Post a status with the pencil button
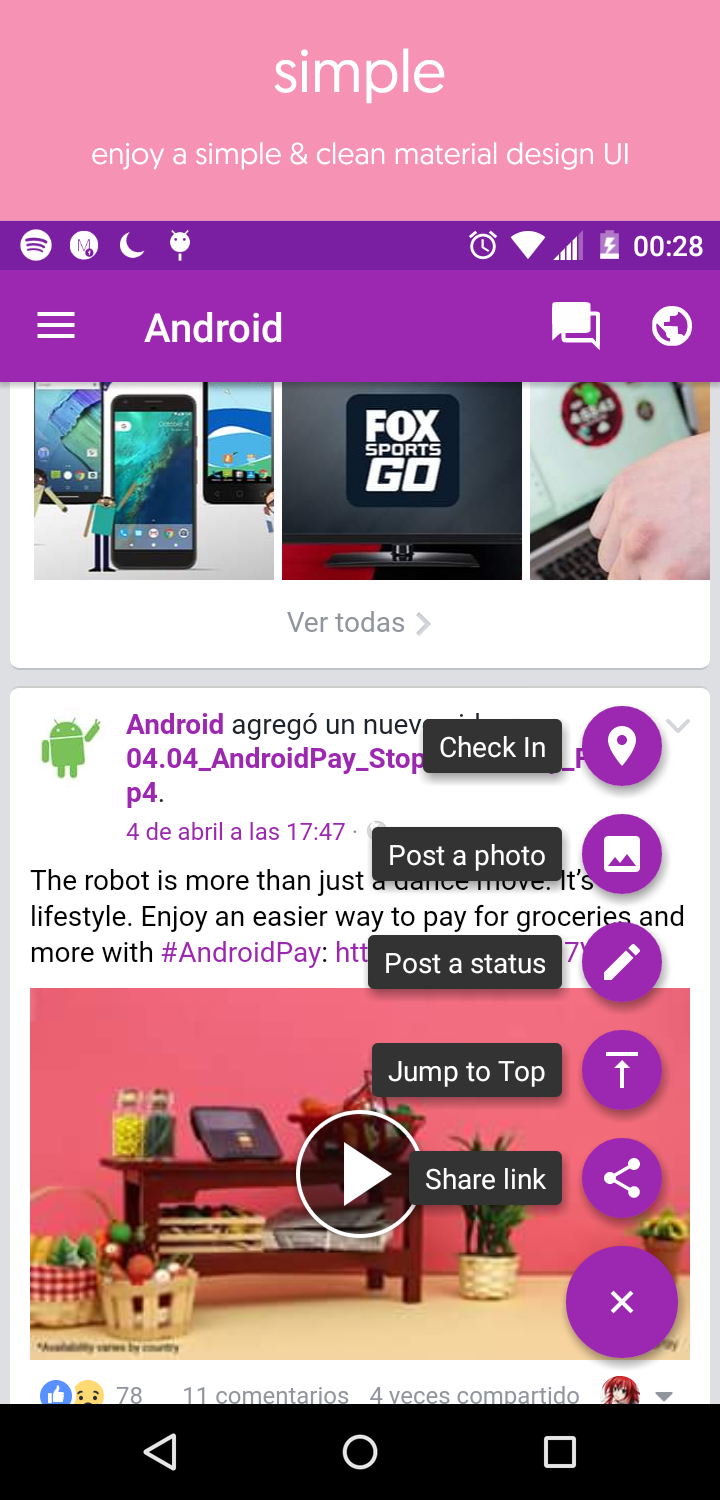The image size is (720, 1500). click(621, 962)
